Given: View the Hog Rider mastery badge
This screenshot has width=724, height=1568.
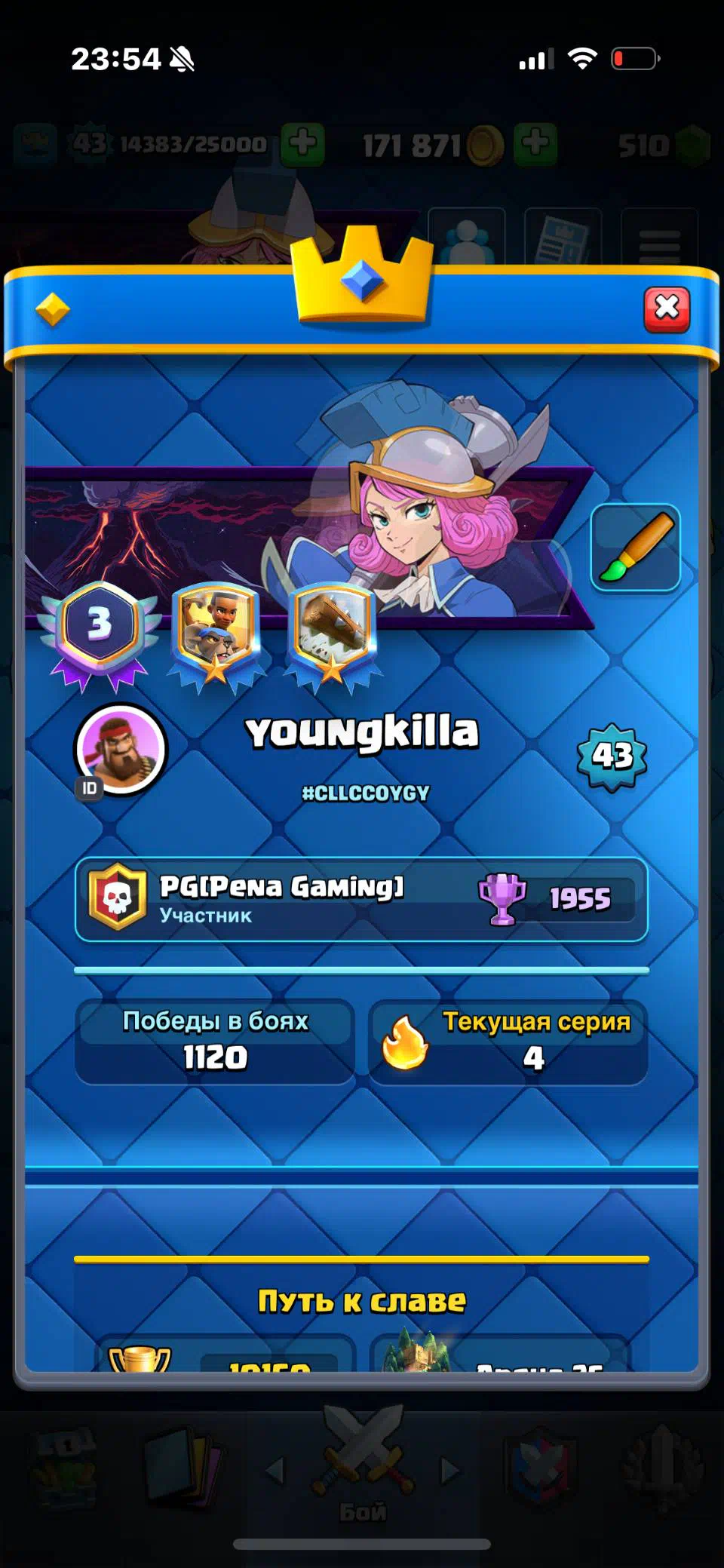Looking at the screenshot, I should click(x=216, y=634).
